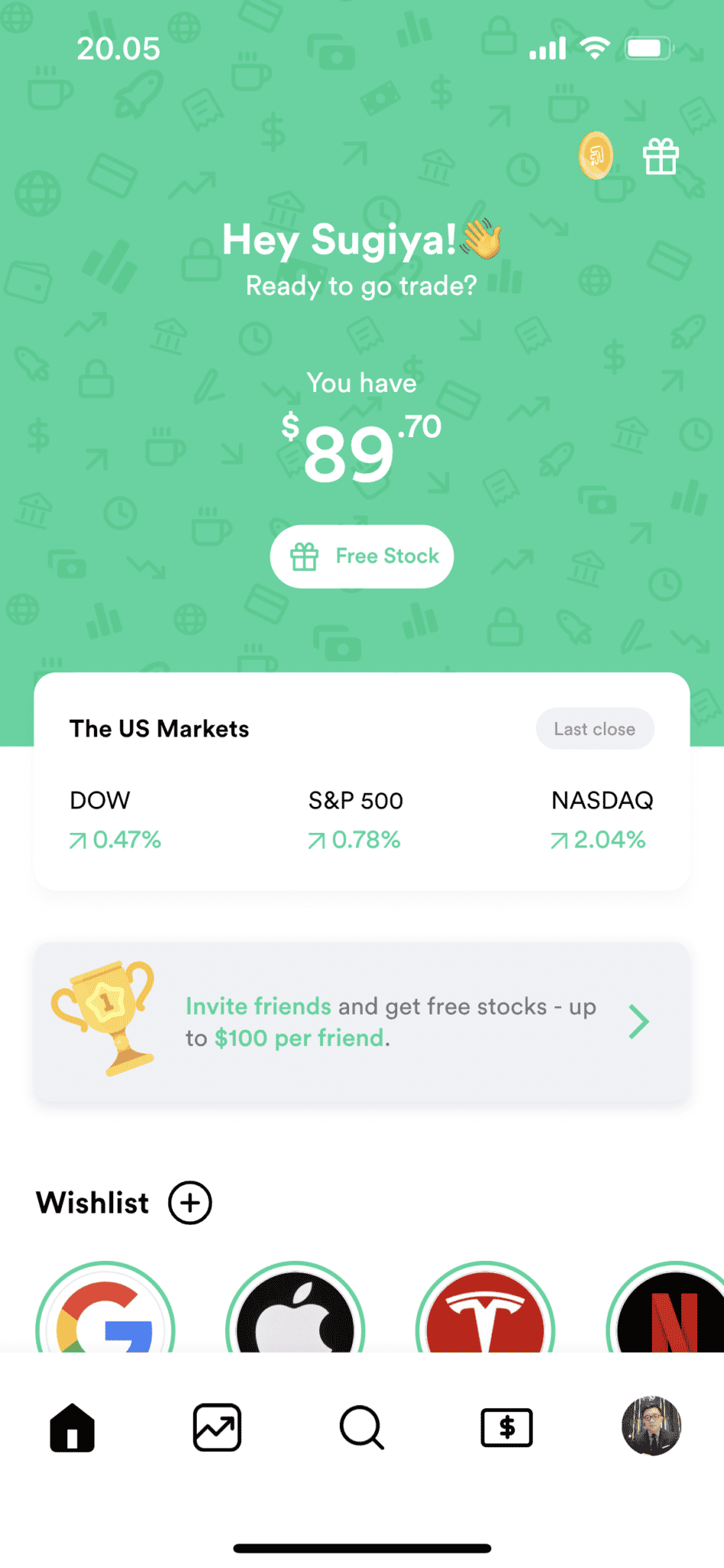Open the Google stock in Wishlist
This screenshot has height=1568, width=724.
(106, 1308)
